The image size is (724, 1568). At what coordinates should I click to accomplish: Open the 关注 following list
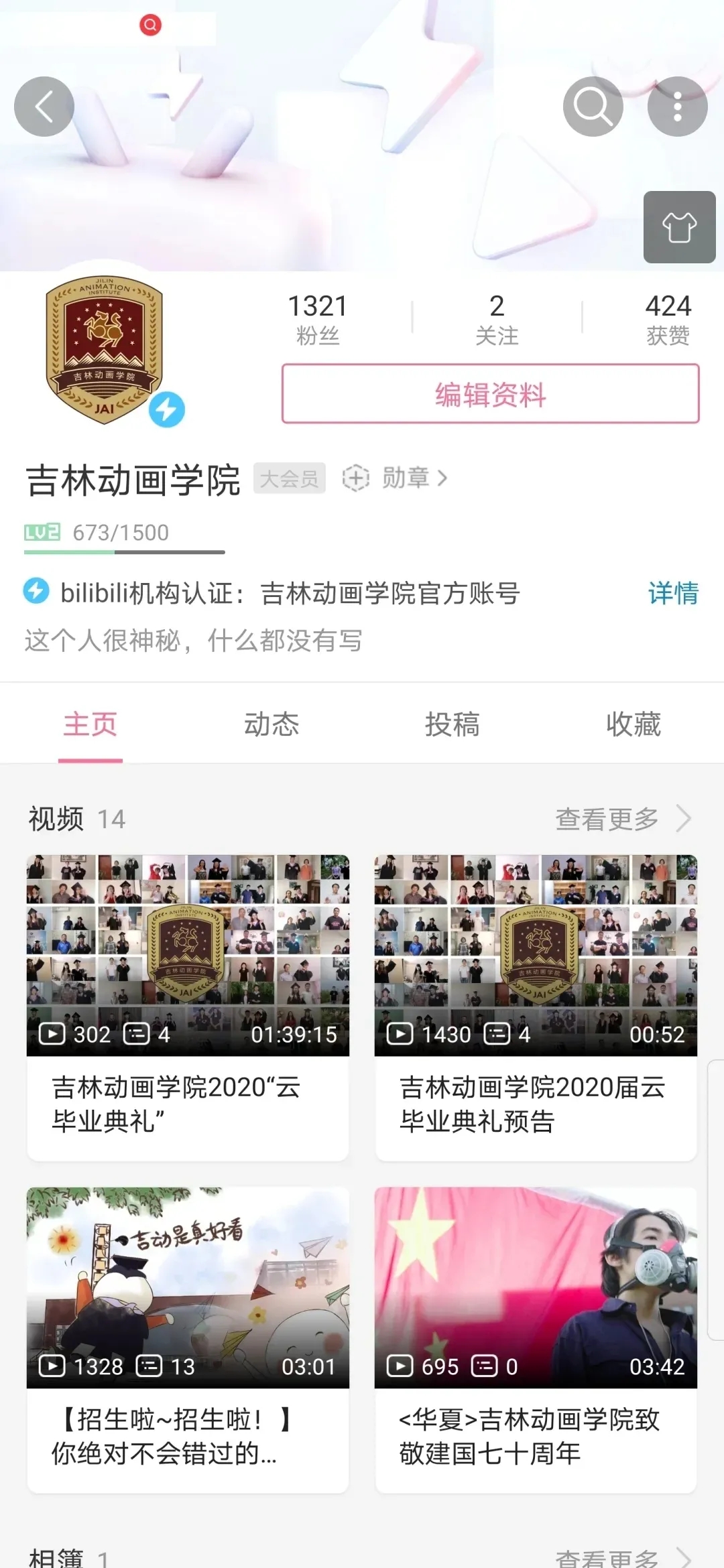(x=497, y=318)
